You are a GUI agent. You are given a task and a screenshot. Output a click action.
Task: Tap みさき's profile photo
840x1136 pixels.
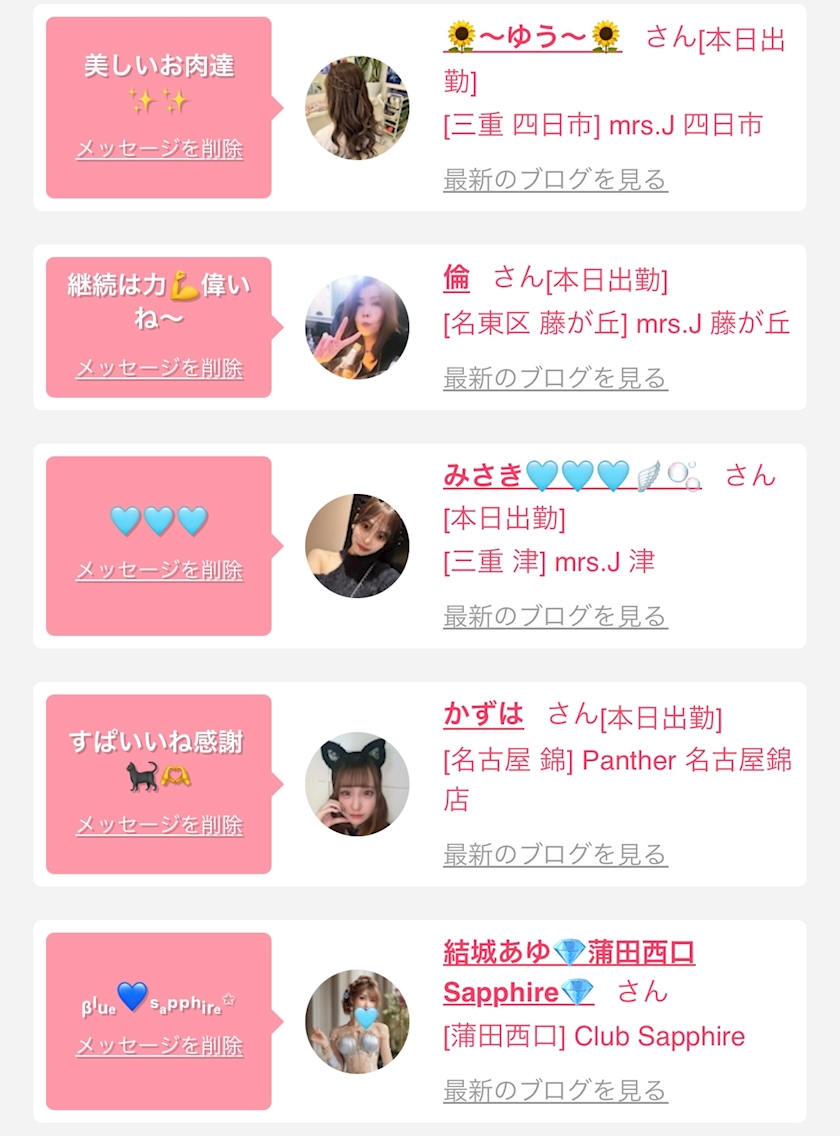357,546
